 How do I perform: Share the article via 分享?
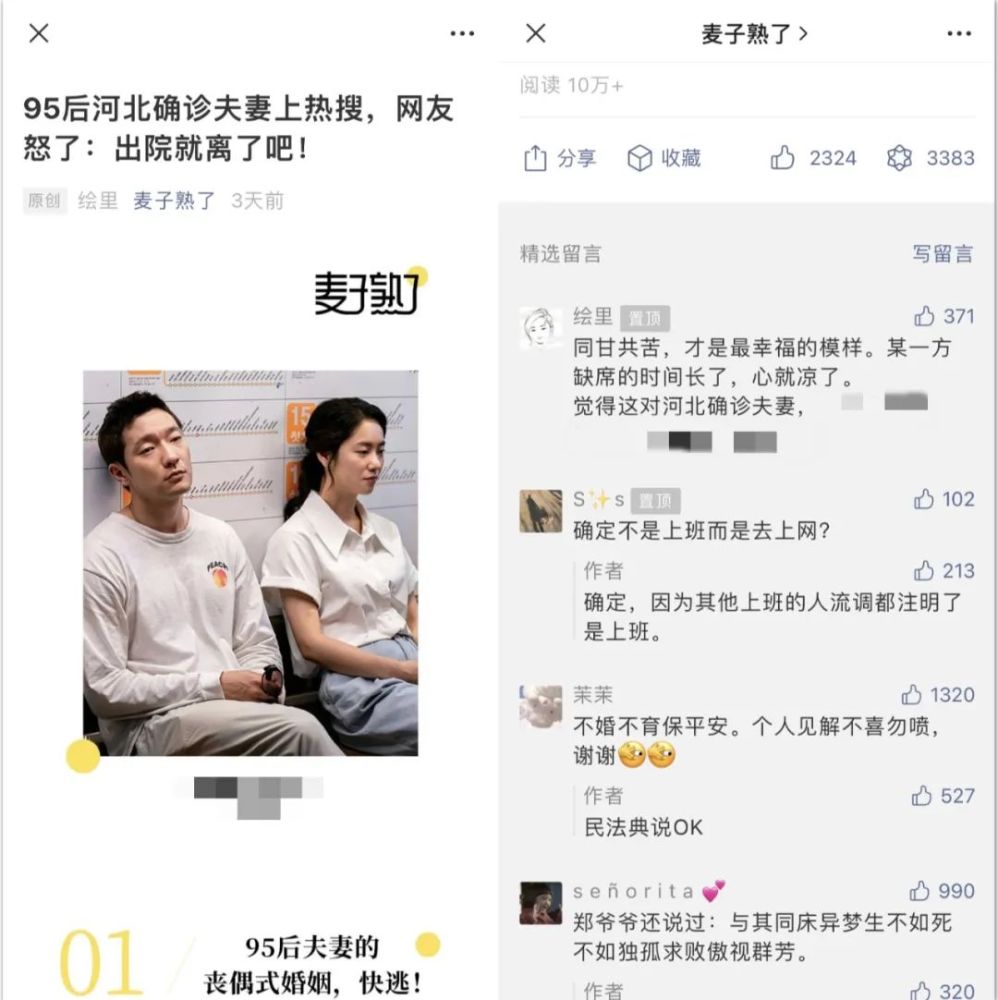(560, 158)
